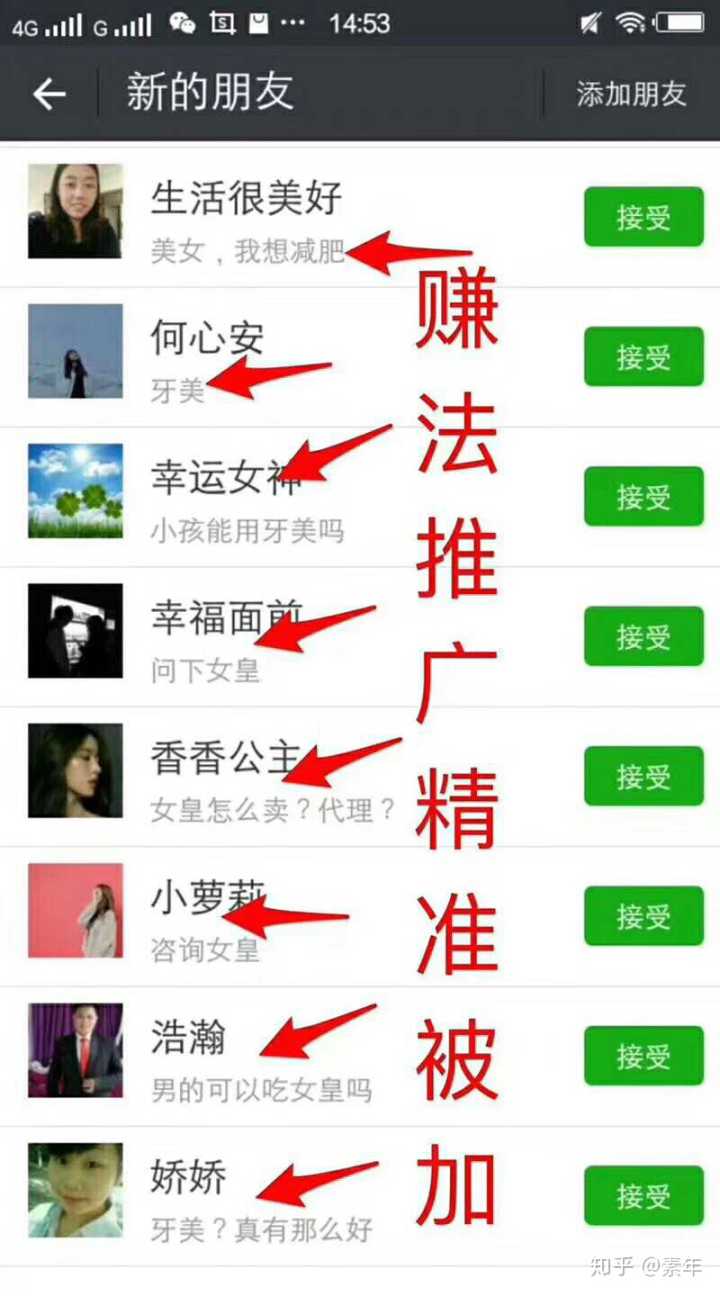Open 生活很美好's request details
Image resolution: width=720 pixels, height=1296 pixels.
tap(245, 200)
